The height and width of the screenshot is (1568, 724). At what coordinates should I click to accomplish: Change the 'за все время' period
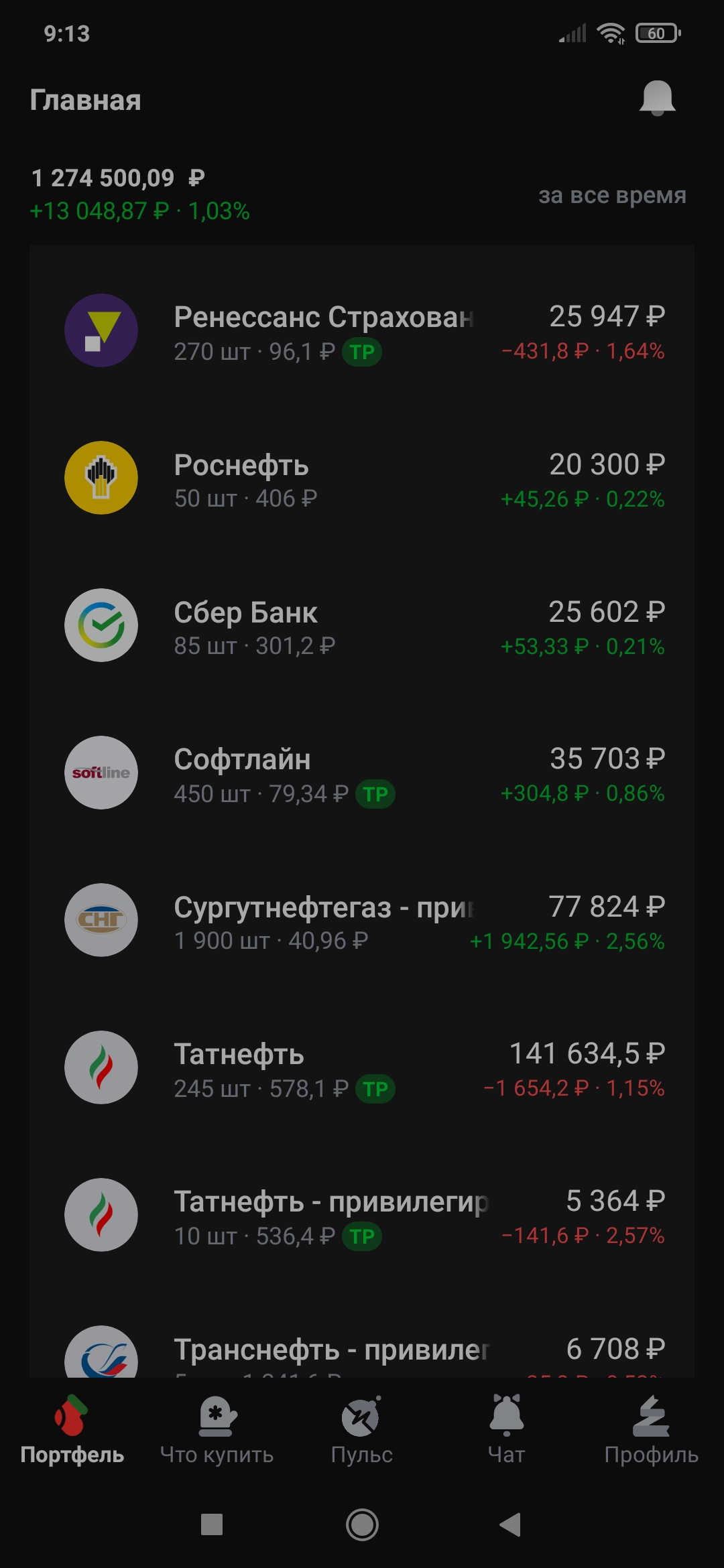[612, 195]
